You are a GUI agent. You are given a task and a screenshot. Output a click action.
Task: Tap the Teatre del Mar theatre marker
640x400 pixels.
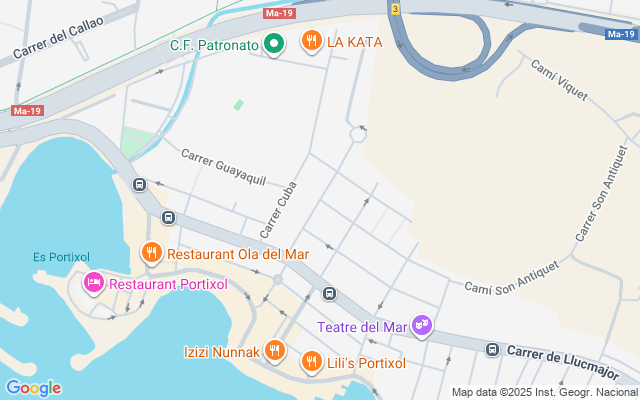pyautogui.click(x=423, y=326)
